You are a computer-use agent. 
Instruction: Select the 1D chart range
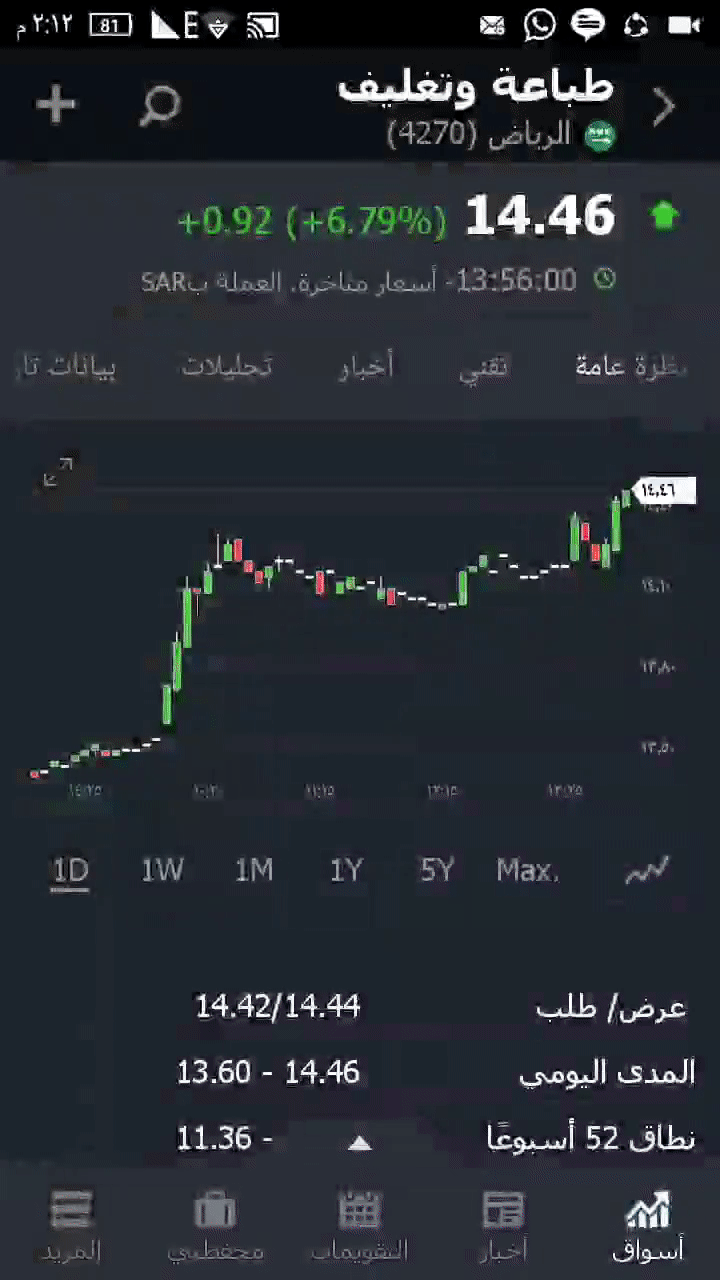click(70, 871)
